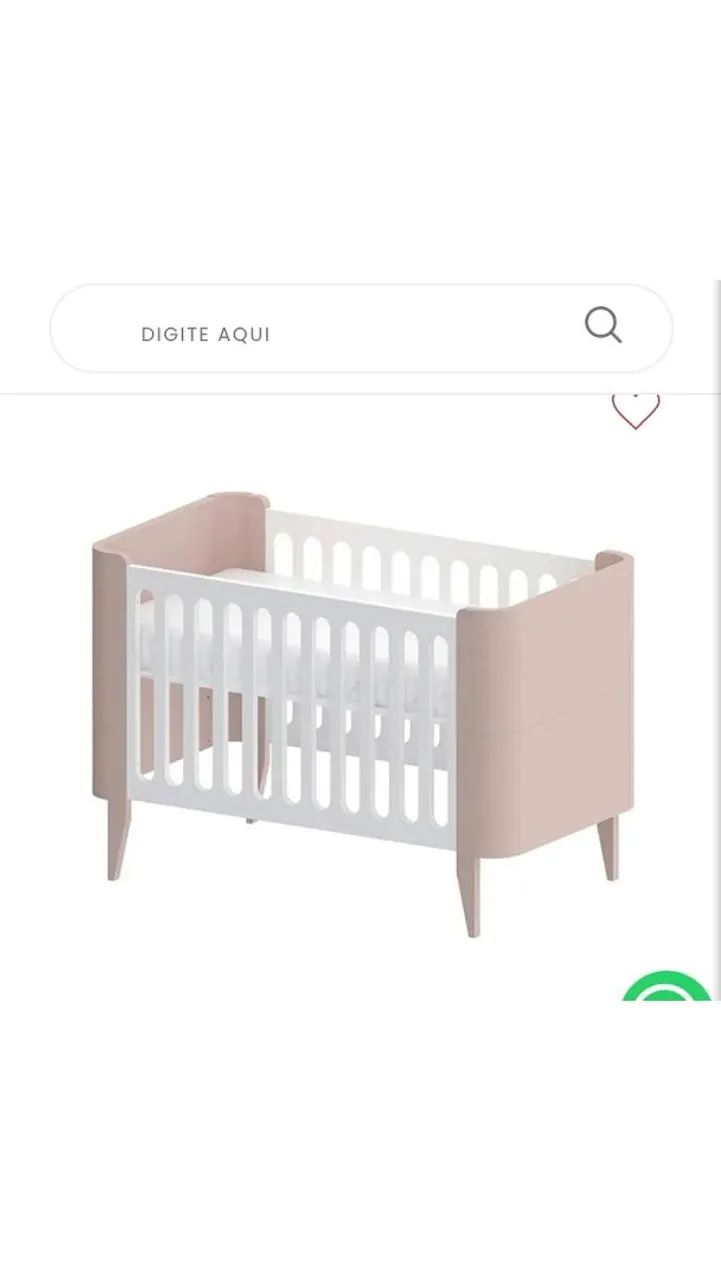Open the search suggestions via DIGITE AQUI
Image resolution: width=721 pixels, height=1280 pixels.
205,333
